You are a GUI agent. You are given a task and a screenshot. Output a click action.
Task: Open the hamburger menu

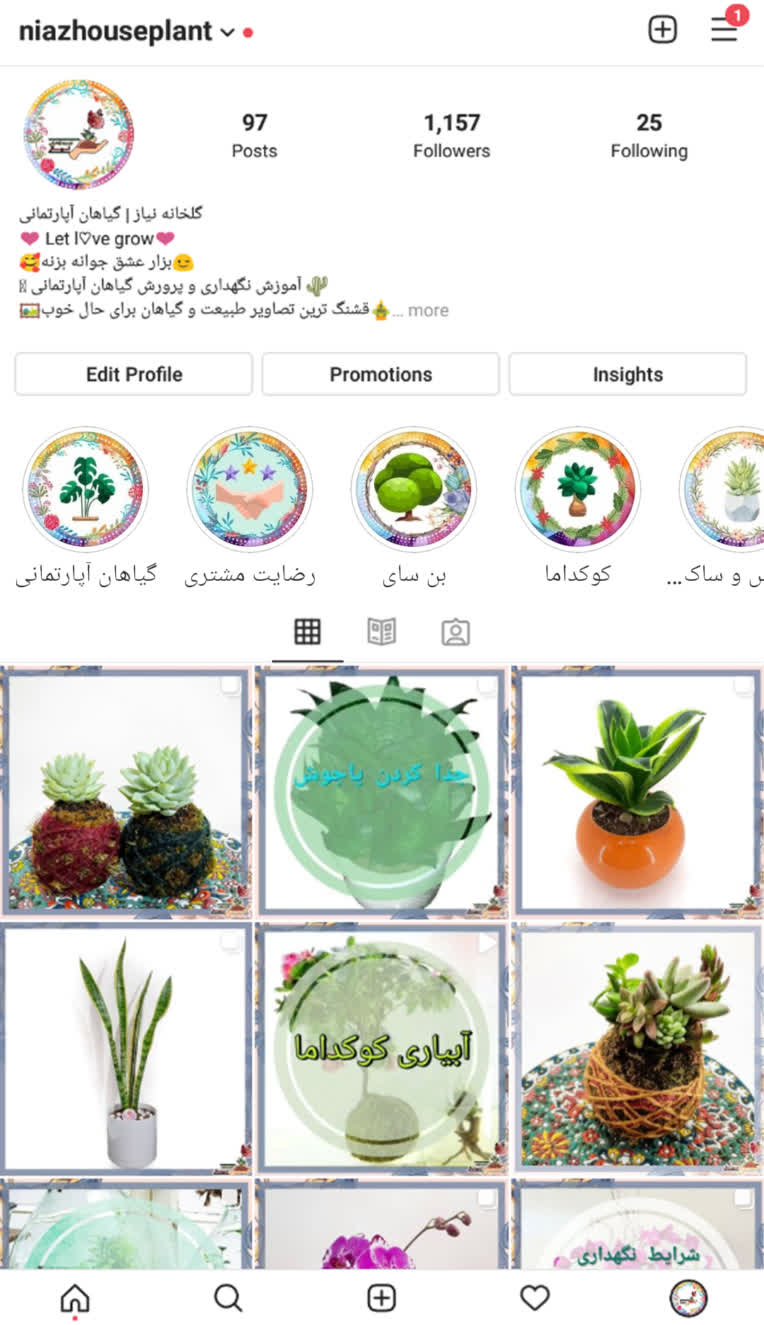724,30
